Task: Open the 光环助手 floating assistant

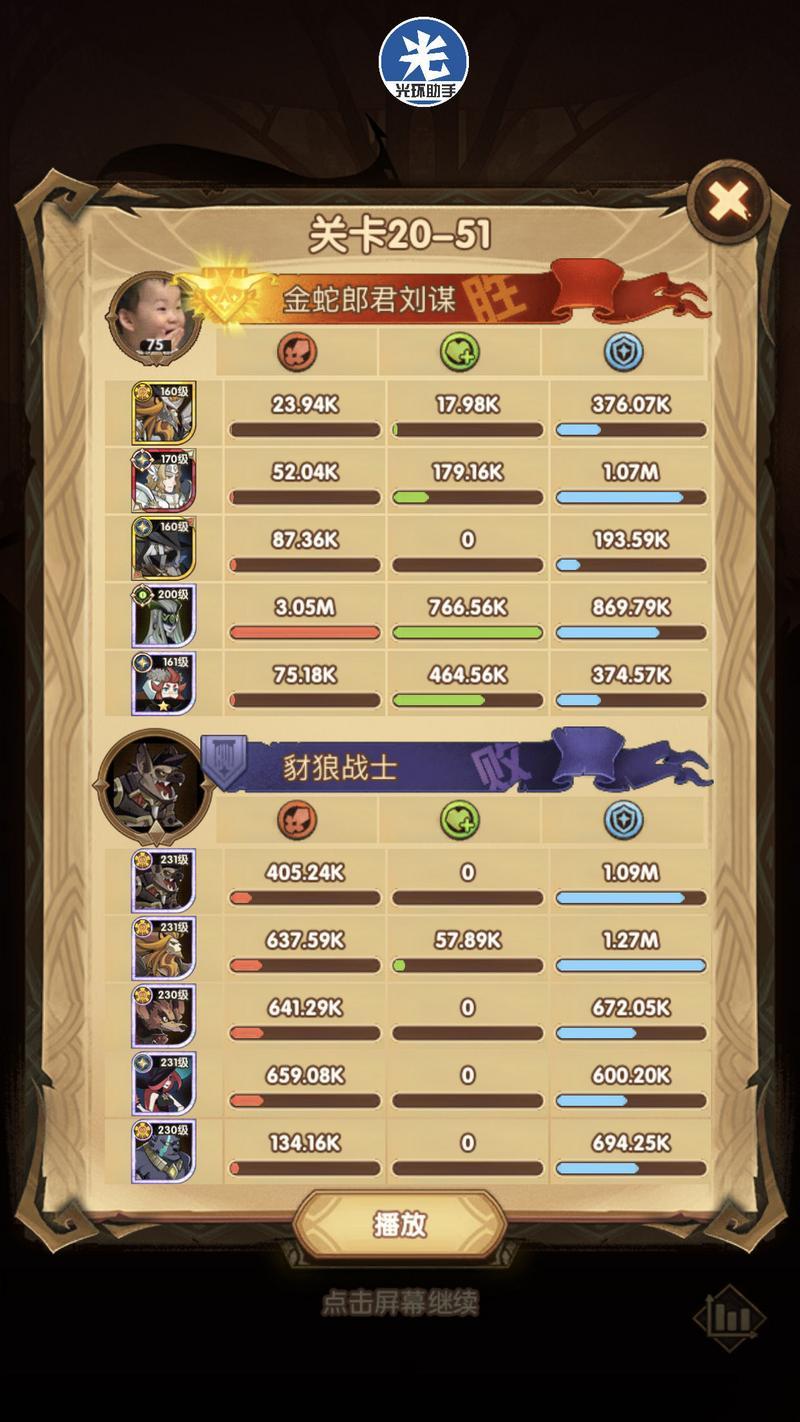Action: tap(424, 62)
